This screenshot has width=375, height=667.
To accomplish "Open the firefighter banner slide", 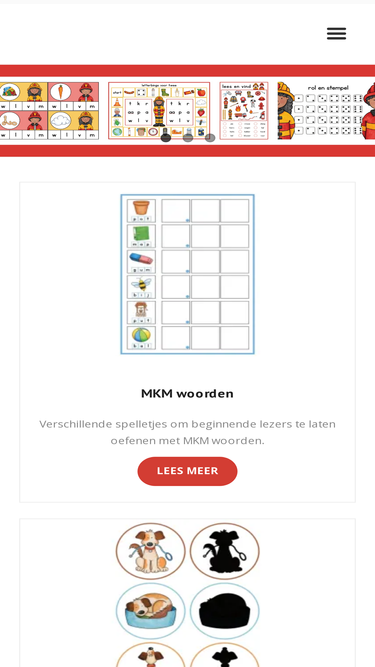I will 188,111.
